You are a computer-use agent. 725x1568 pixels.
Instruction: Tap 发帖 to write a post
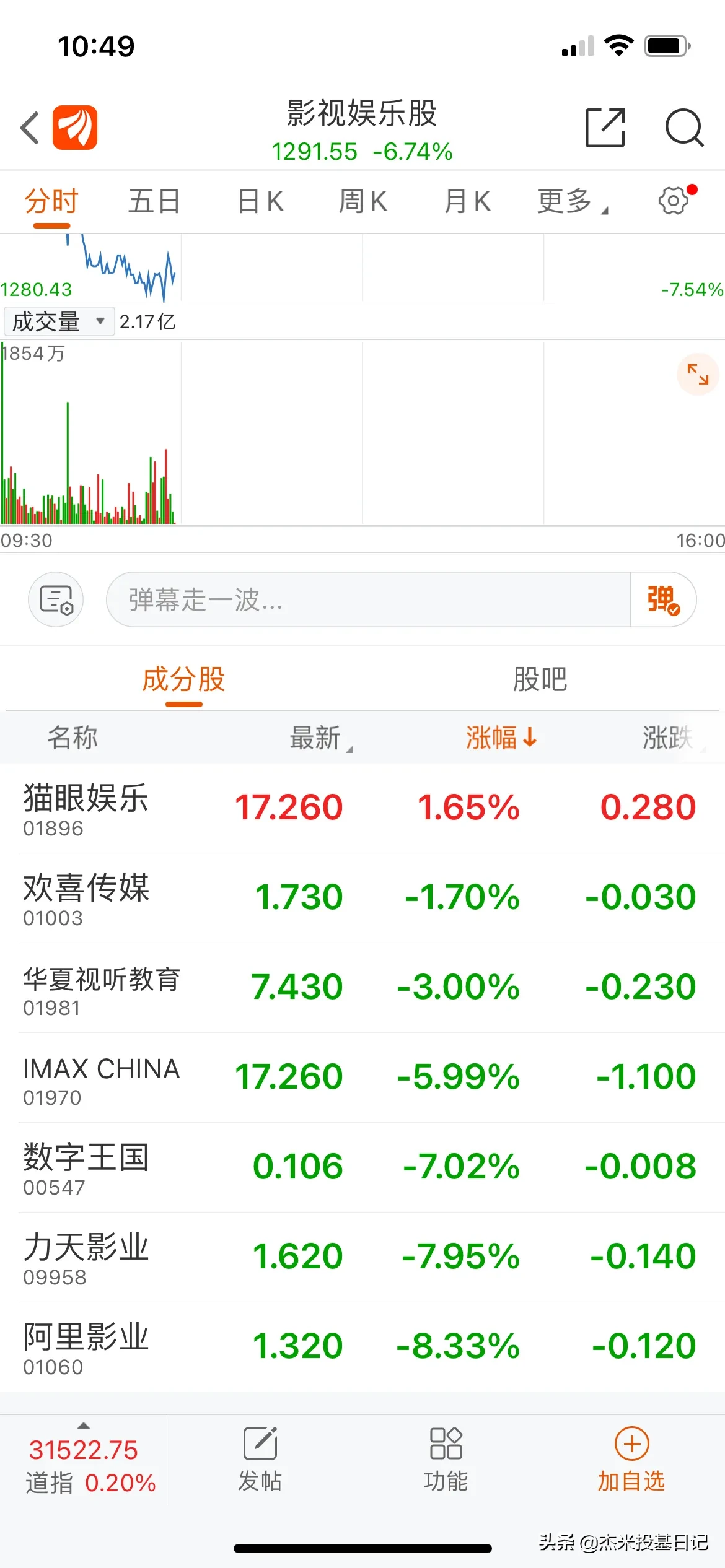(x=260, y=1460)
